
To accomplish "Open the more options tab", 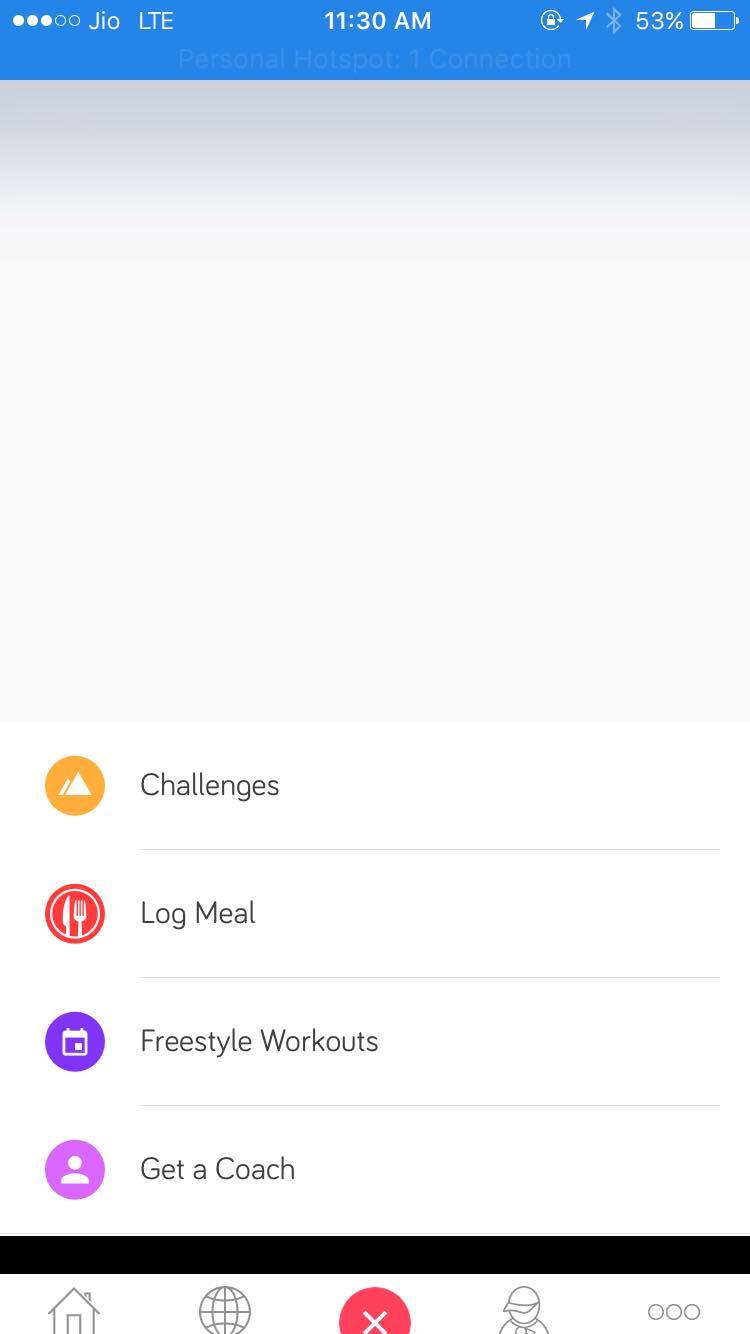I will [674, 1311].
